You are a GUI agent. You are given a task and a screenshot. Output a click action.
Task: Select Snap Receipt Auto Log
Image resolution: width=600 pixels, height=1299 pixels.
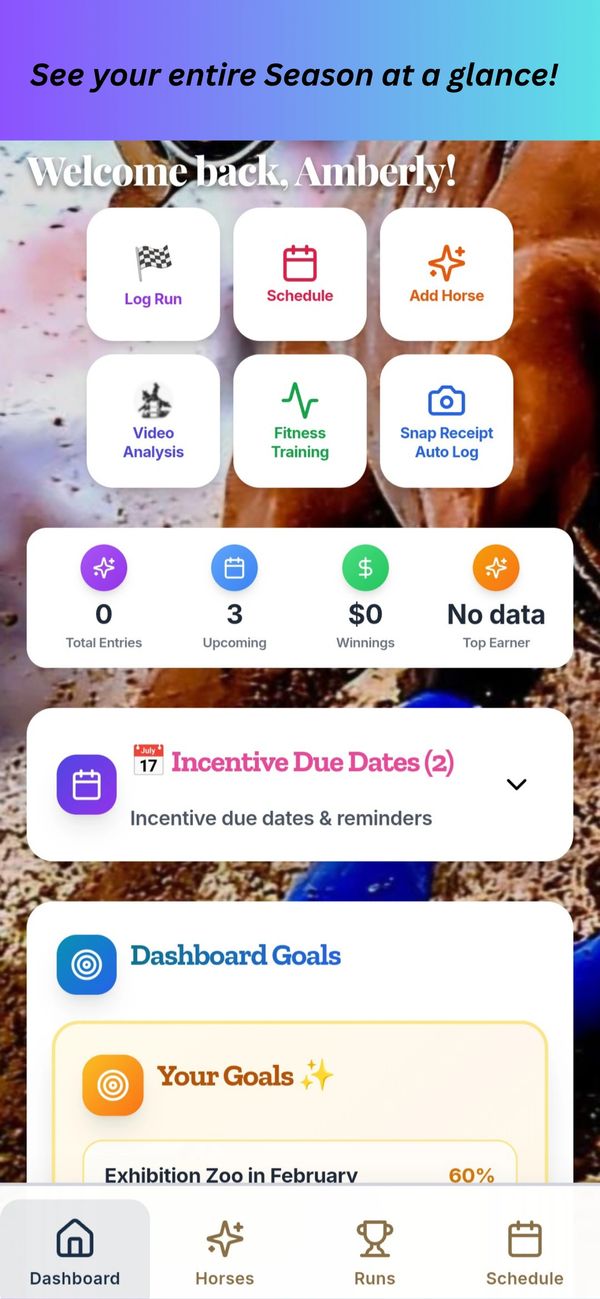click(x=446, y=421)
